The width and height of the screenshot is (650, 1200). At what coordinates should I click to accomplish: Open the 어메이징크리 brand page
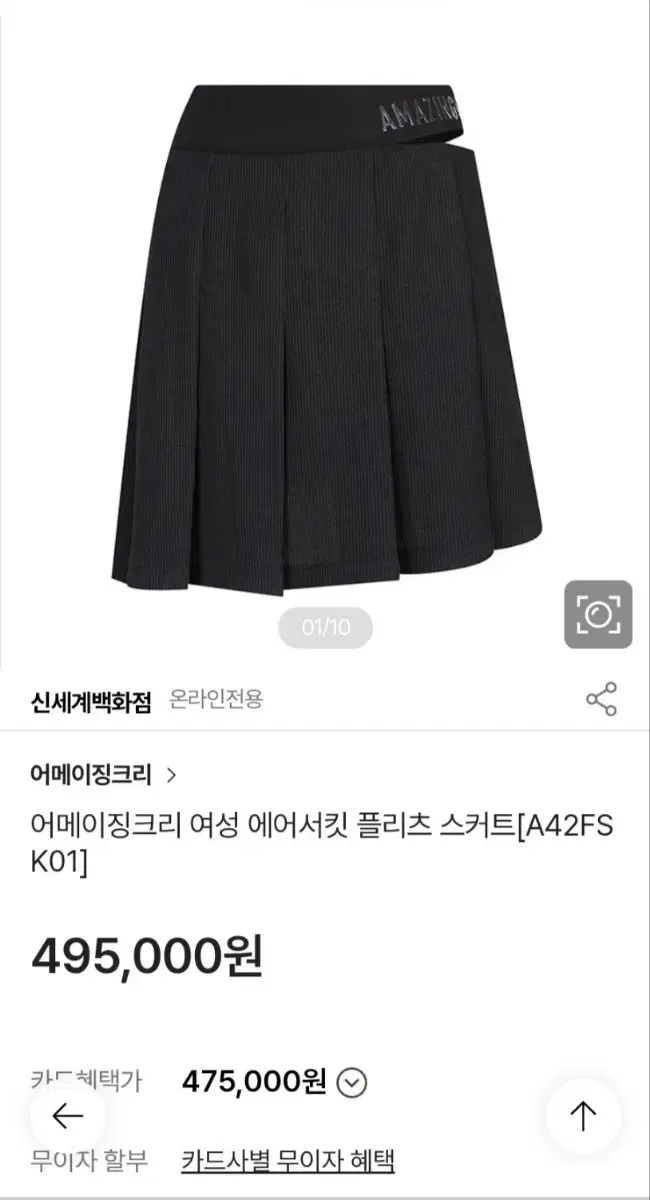click(104, 773)
